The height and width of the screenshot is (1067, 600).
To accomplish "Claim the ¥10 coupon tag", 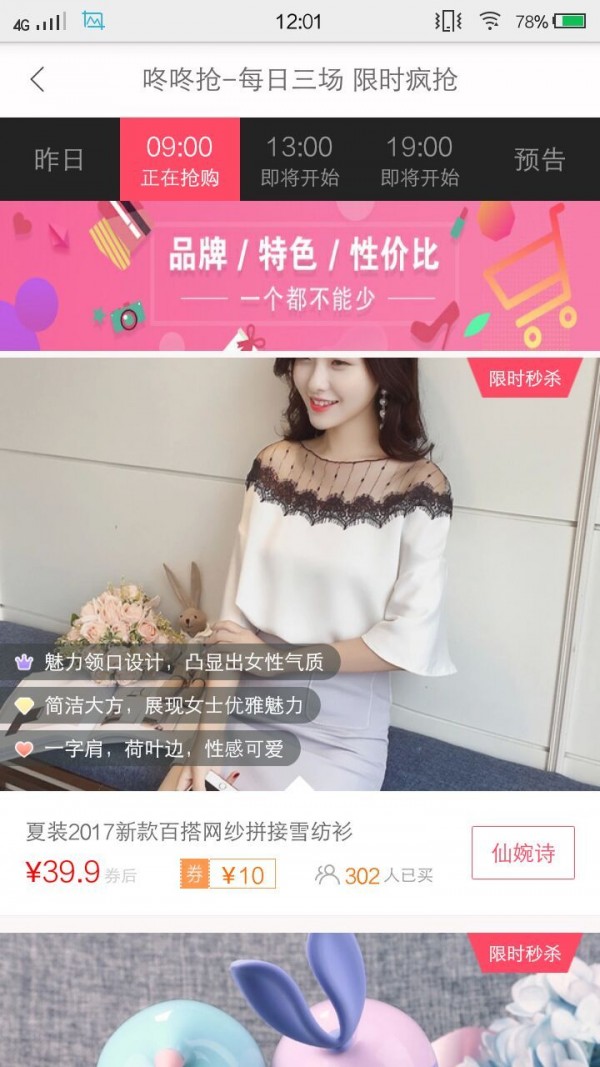I will pyautogui.click(x=228, y=875).
